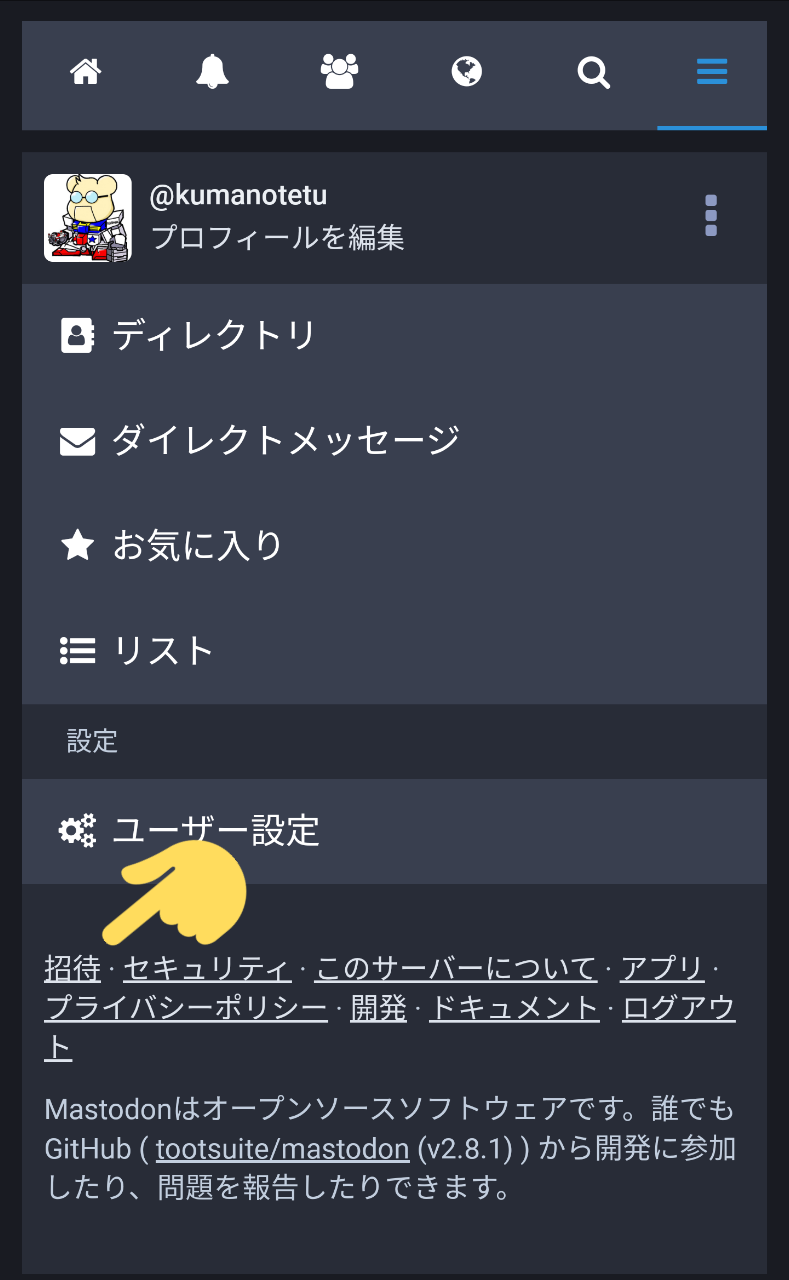This screenshot has height=1280, width=789.
Task: Open ユーザー設定
Action: pos(394,831)
